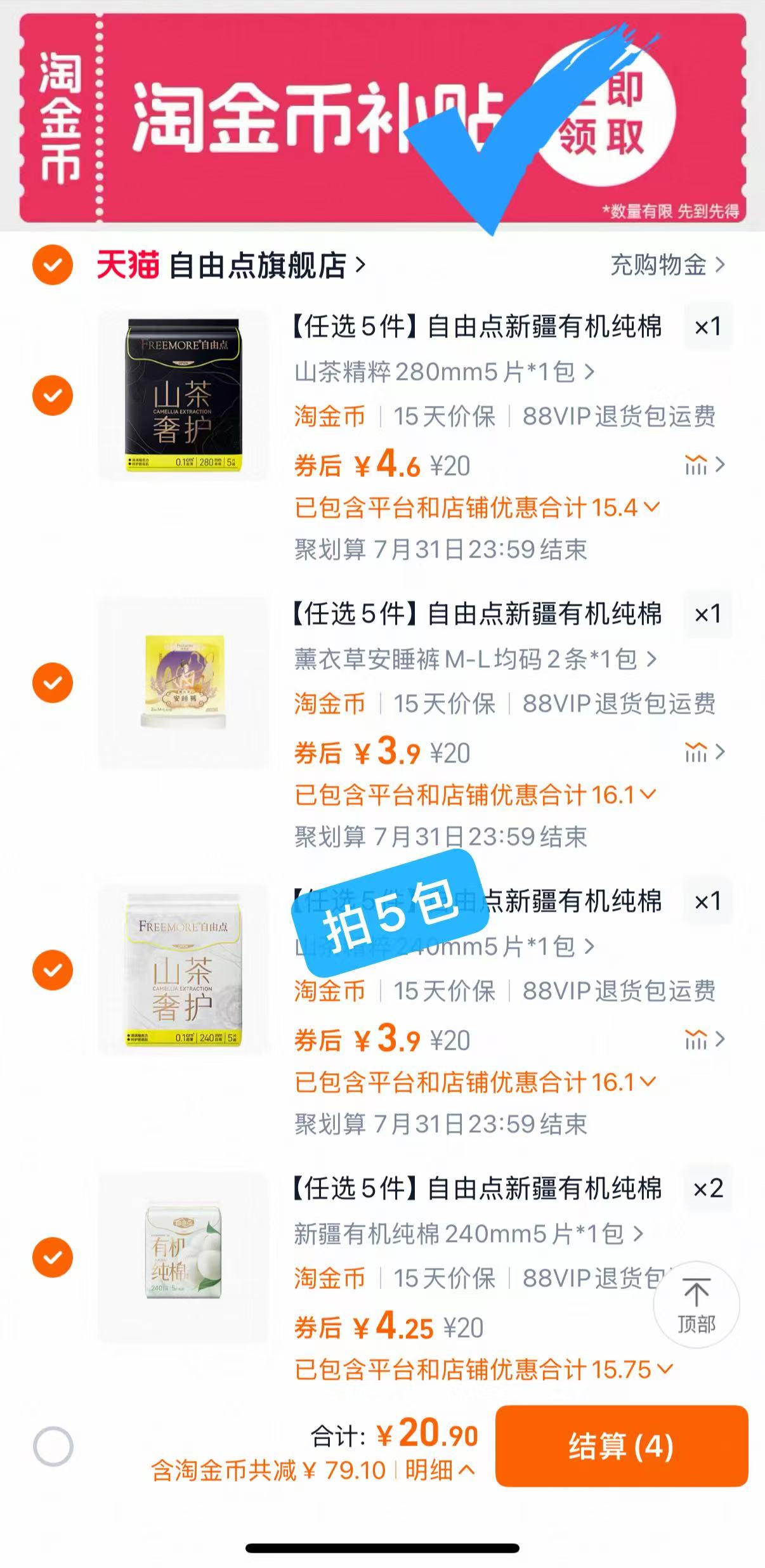Open the 充购物金 link
Image resolution: width=765 pixels, height=1568 pixels.
click(666, 265)
